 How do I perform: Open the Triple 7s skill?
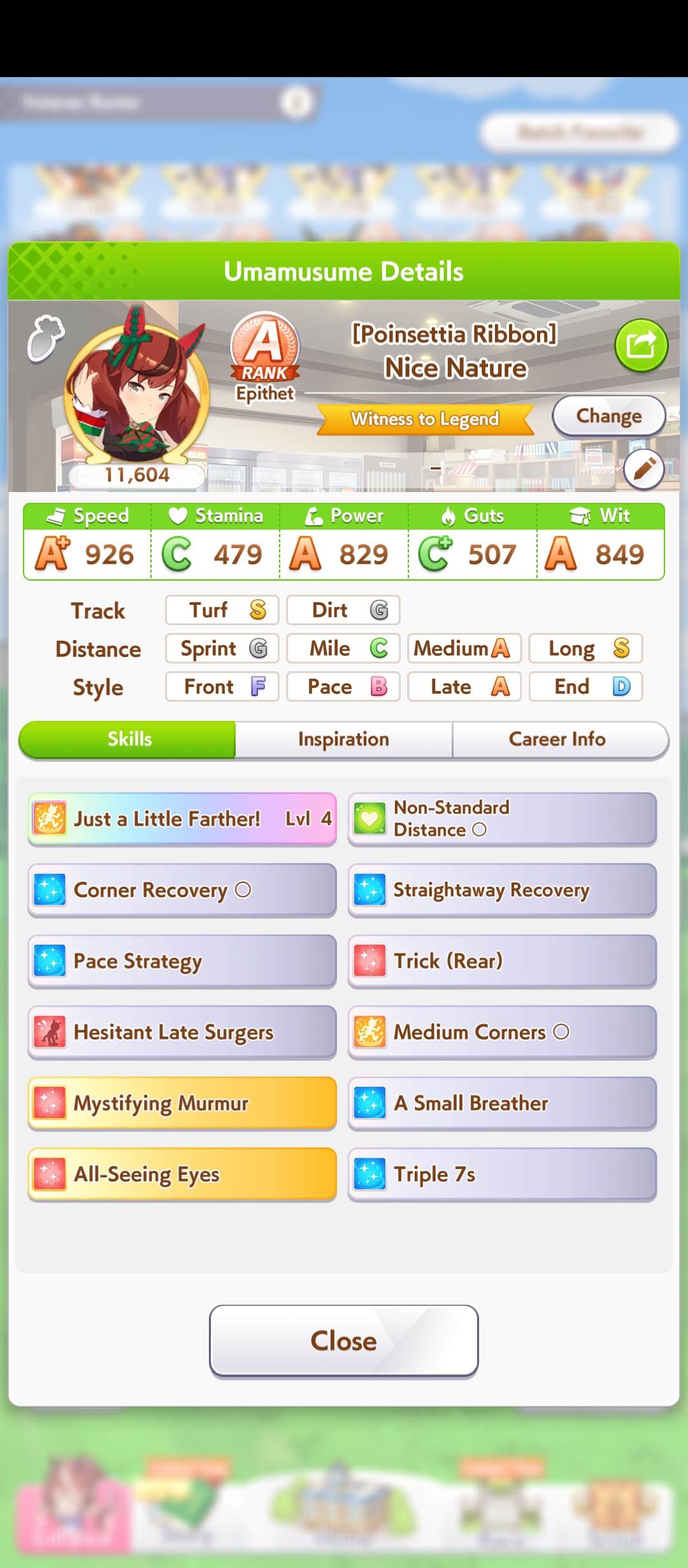pyautogui.click(x=503, y=1175)
